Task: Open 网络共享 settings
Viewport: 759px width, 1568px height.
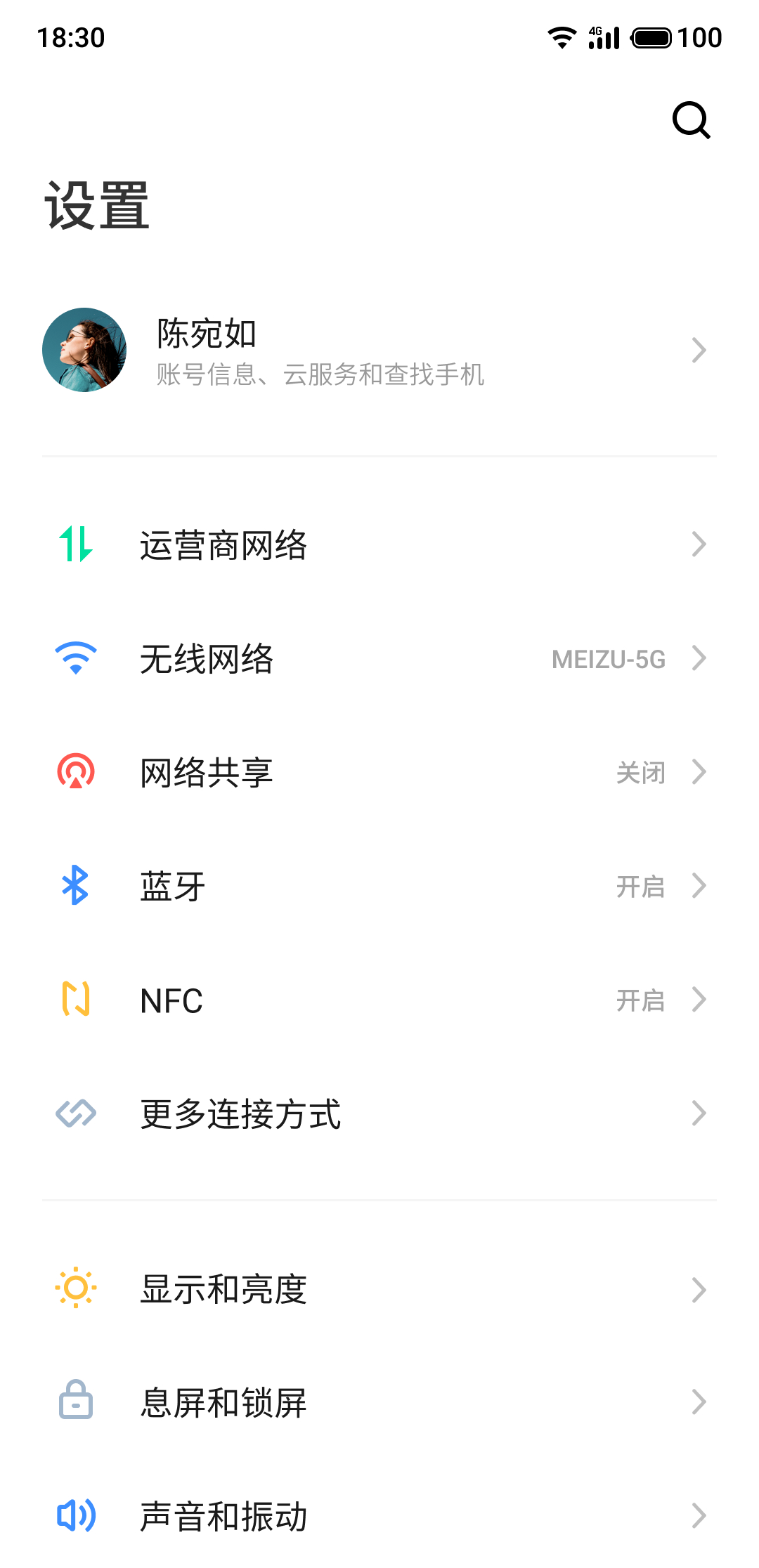Action: (379, 773)
